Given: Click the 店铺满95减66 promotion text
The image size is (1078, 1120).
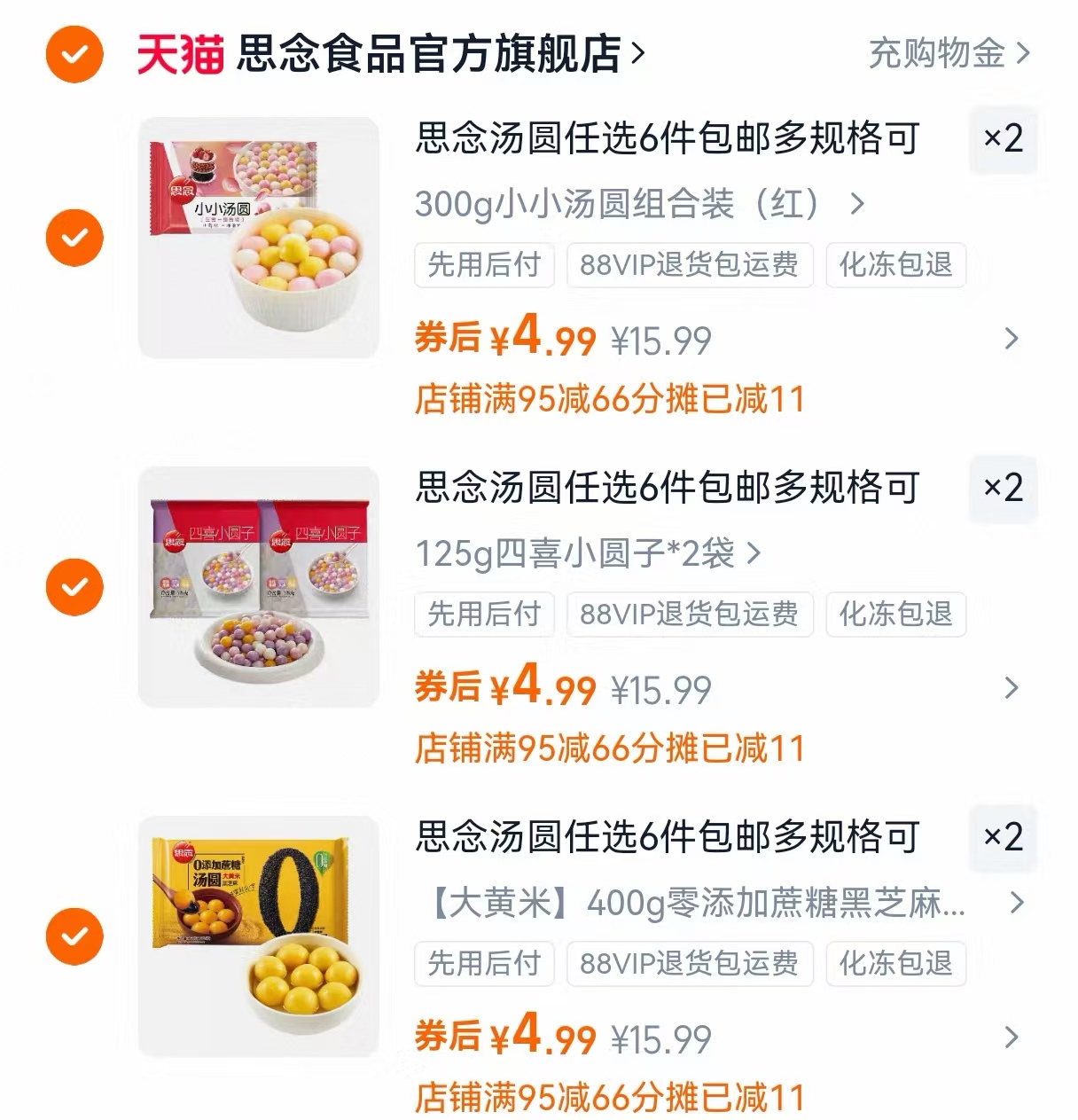Looking at the screenshot, I should 612,401.
